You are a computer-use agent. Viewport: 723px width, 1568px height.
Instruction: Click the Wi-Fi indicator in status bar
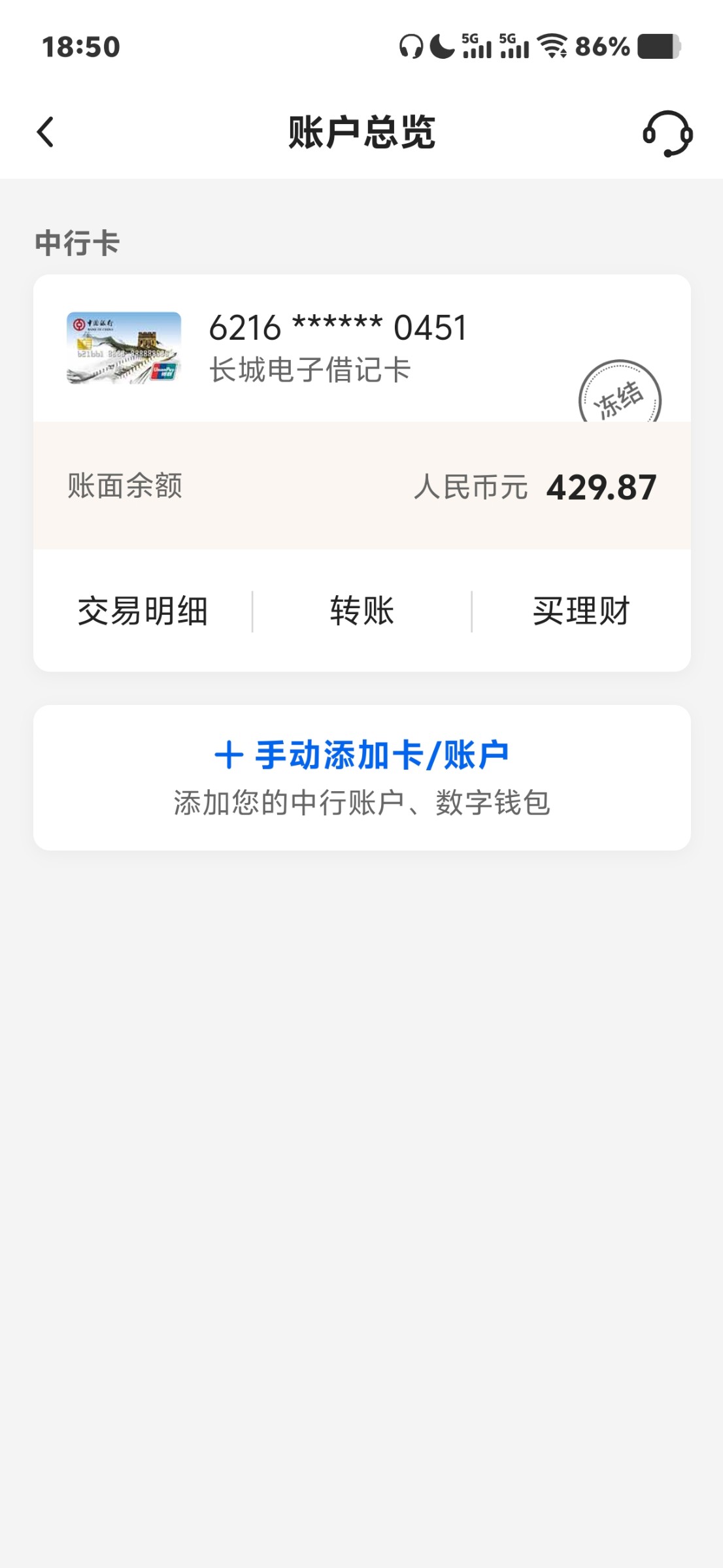552,46
